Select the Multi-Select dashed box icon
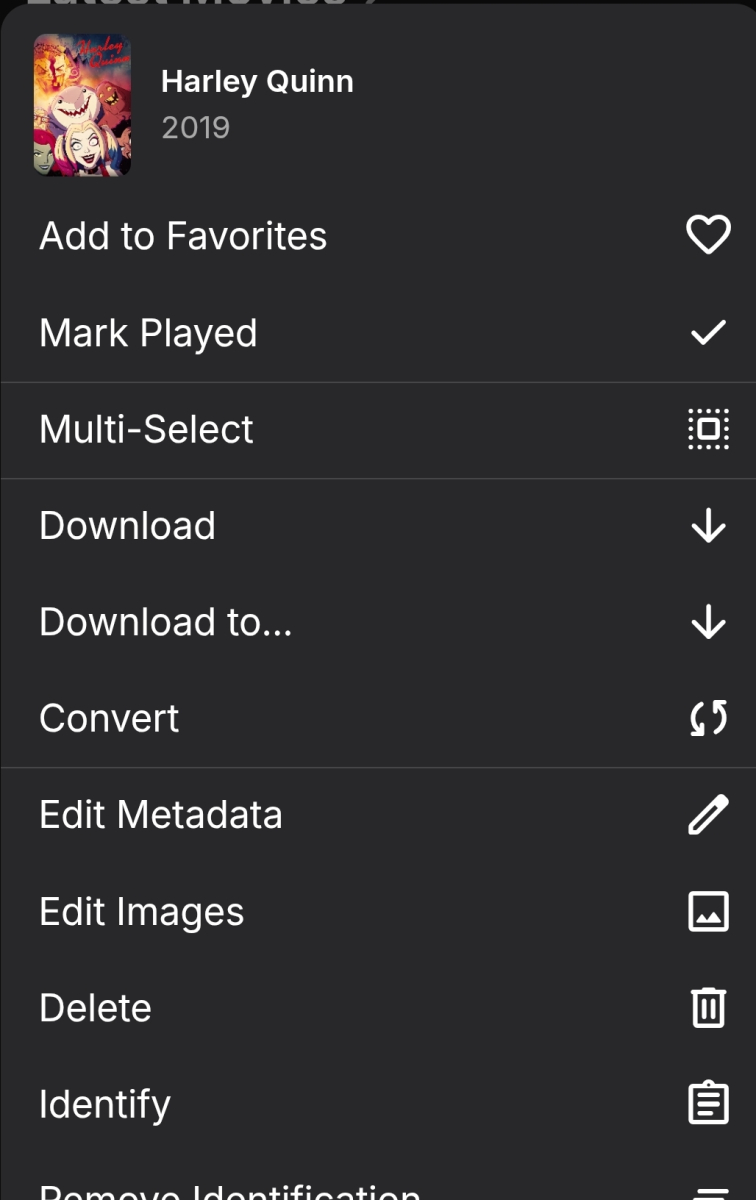The image size is (756, 1200). [x=708, y=429]
